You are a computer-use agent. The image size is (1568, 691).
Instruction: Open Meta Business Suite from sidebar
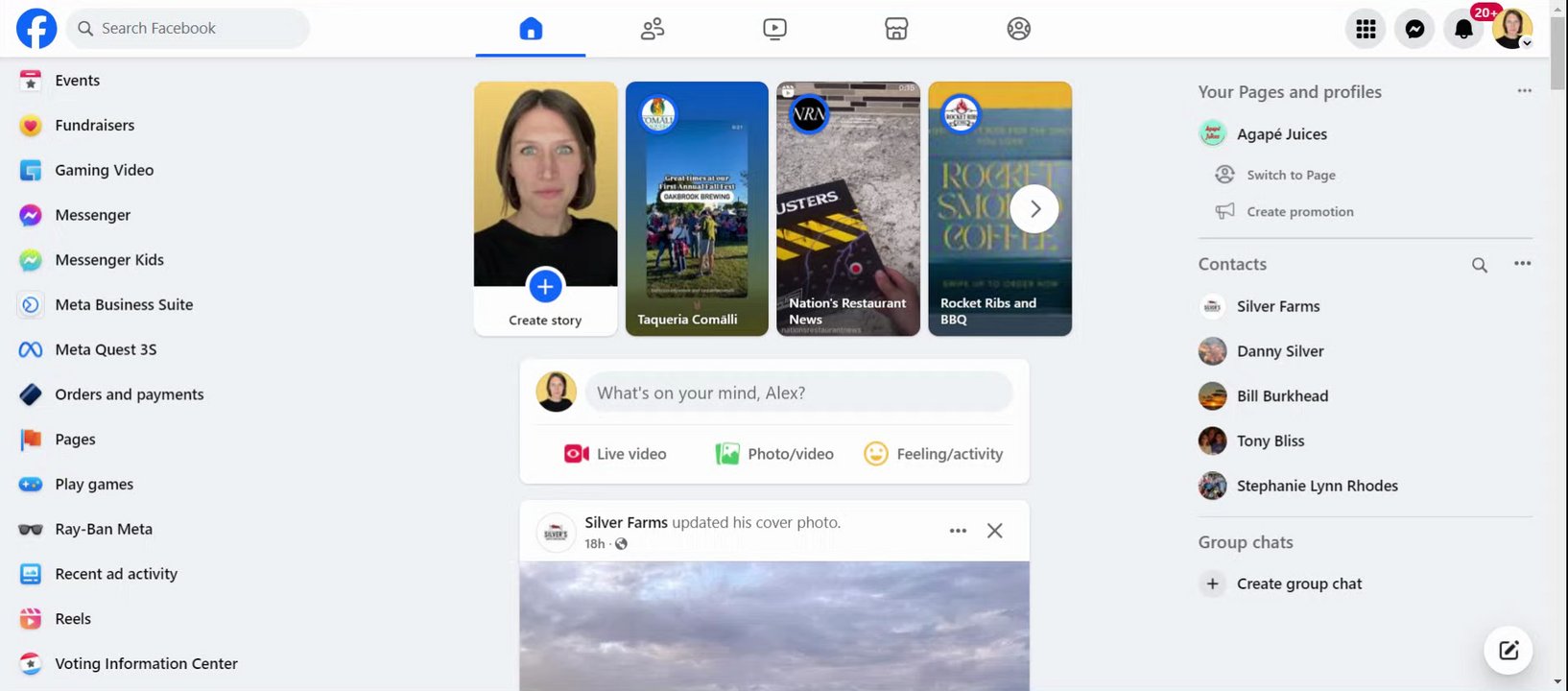[124, 304]
